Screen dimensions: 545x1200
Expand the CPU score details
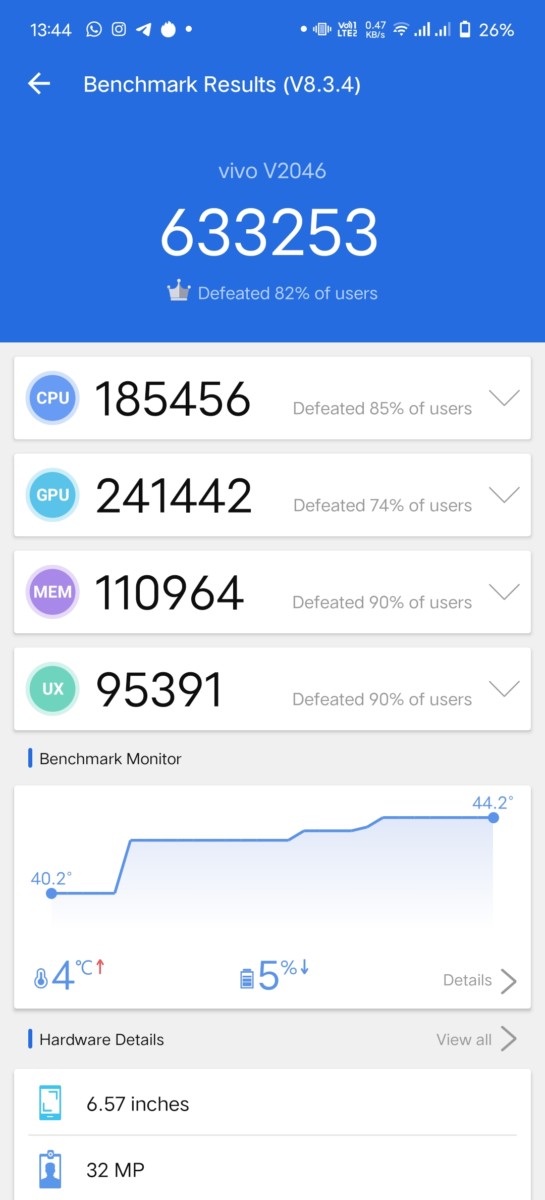[504, 399]
